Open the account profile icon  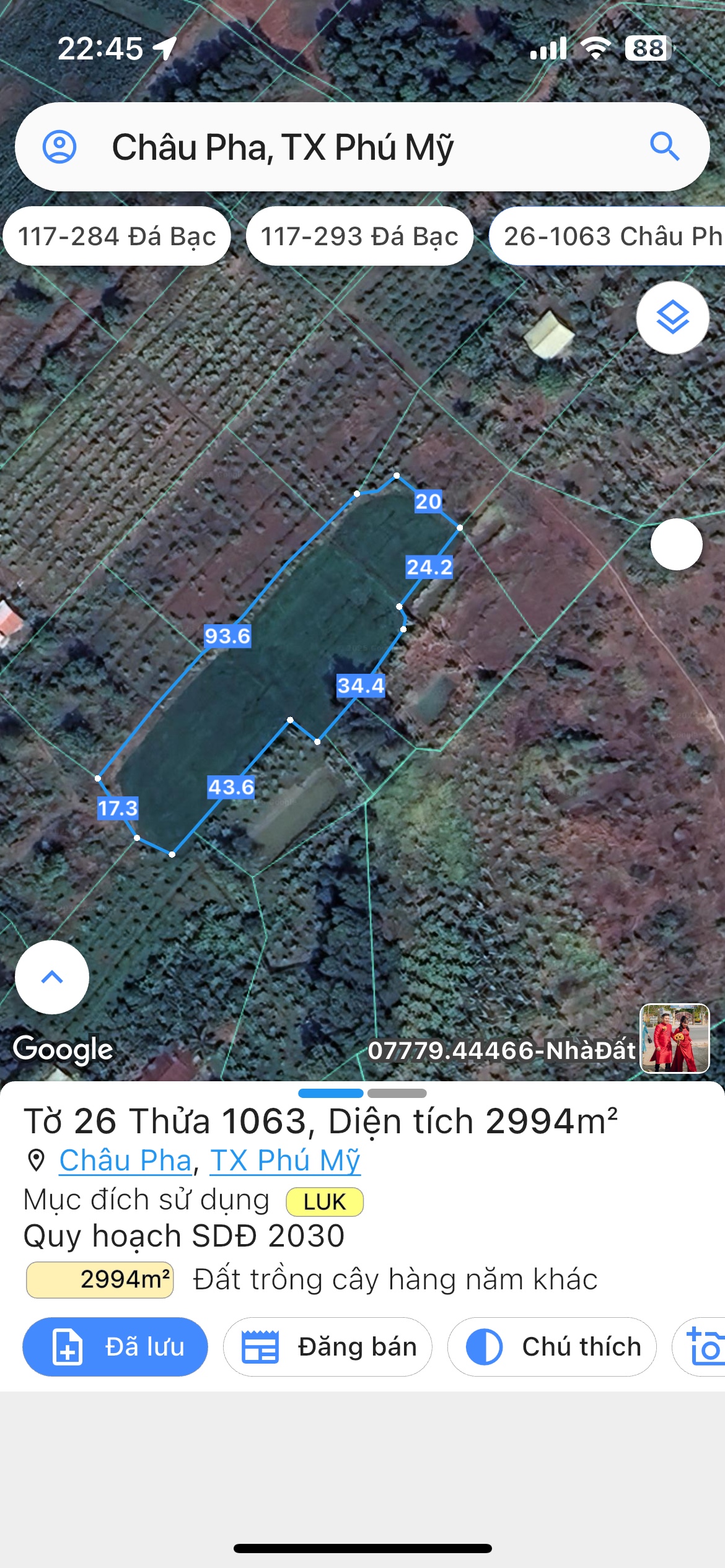tap(59, 147)
